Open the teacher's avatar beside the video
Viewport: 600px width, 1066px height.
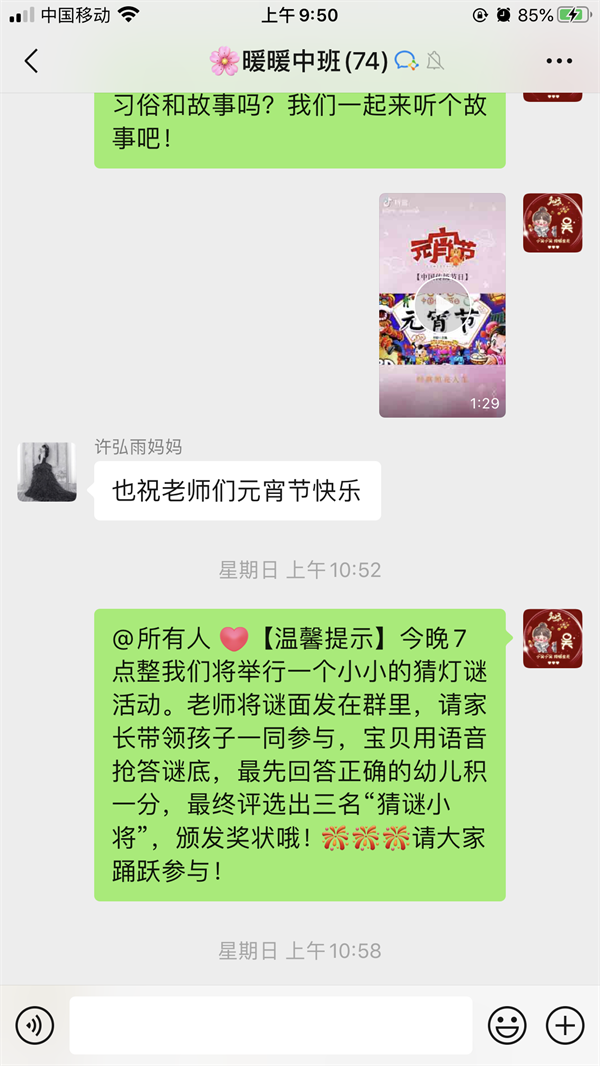[552, 223]
